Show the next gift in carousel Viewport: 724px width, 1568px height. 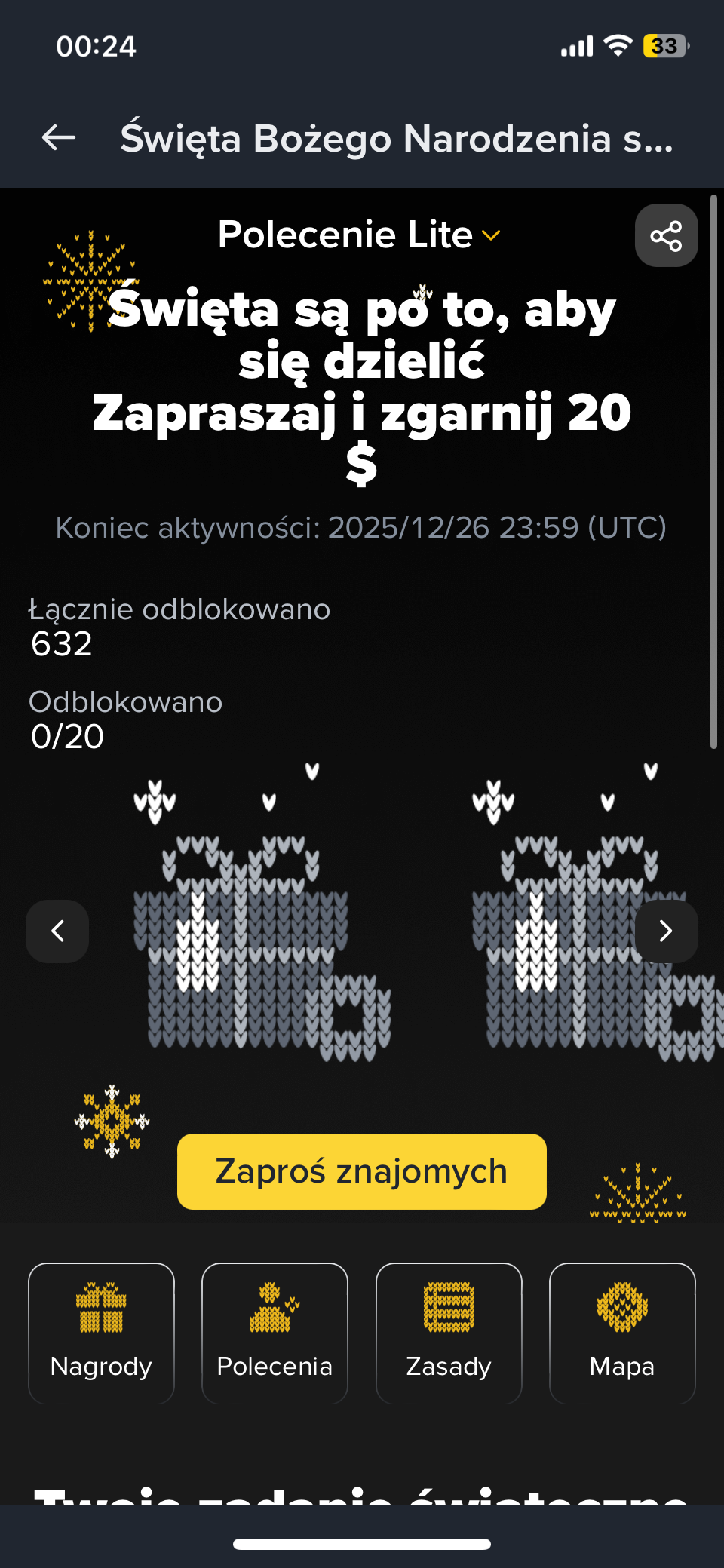click(666, 931)
